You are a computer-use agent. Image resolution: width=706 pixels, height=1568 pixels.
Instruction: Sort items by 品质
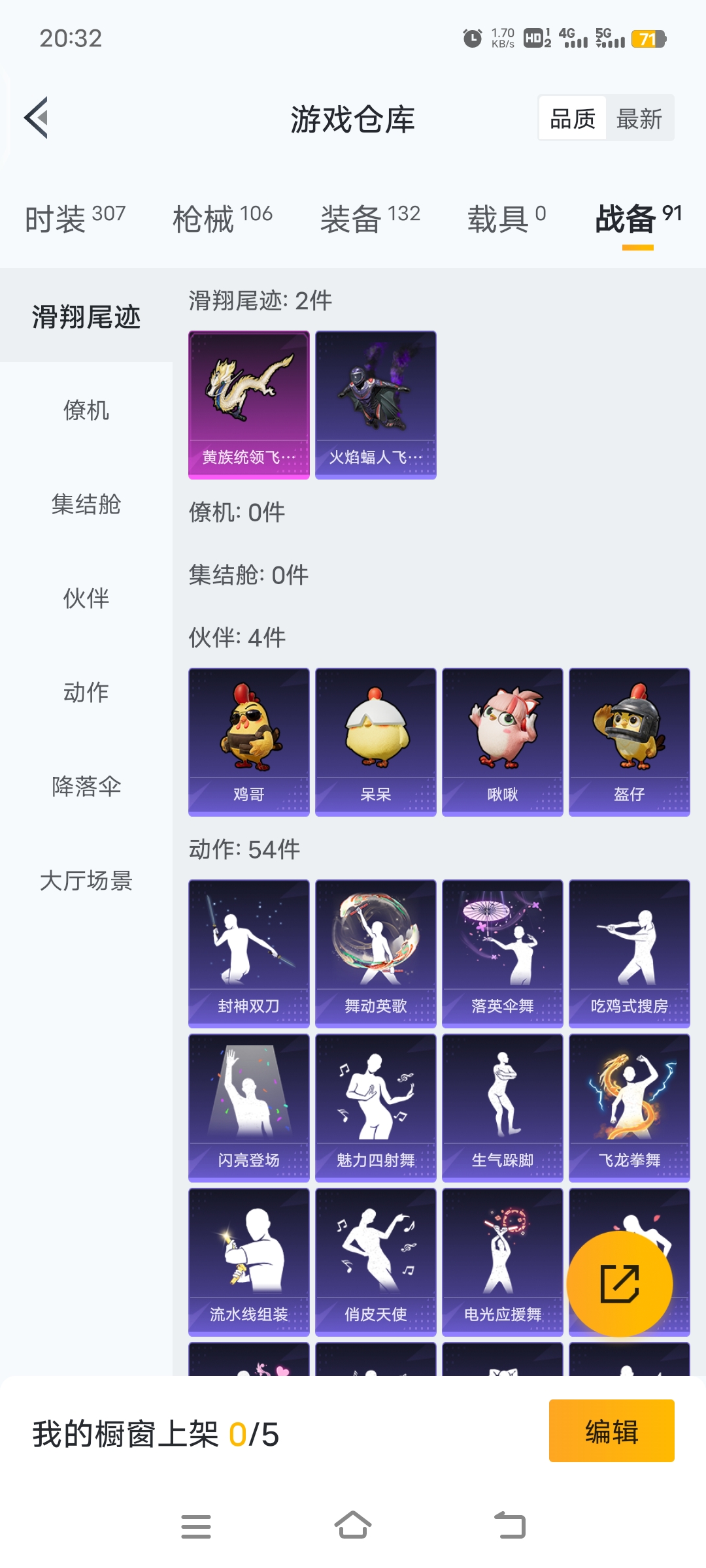pos(573,119)
